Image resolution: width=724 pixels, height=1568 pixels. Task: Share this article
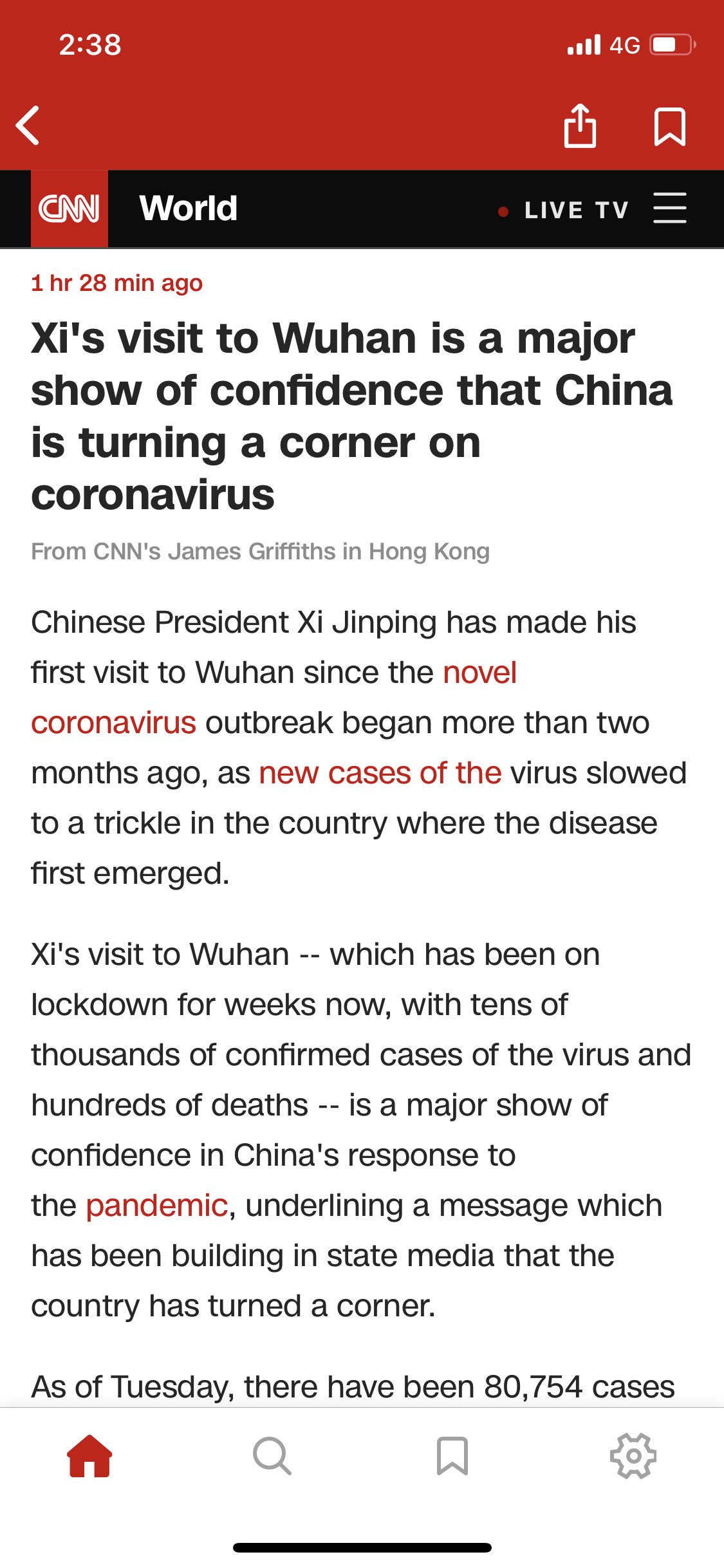coord(580,126)
